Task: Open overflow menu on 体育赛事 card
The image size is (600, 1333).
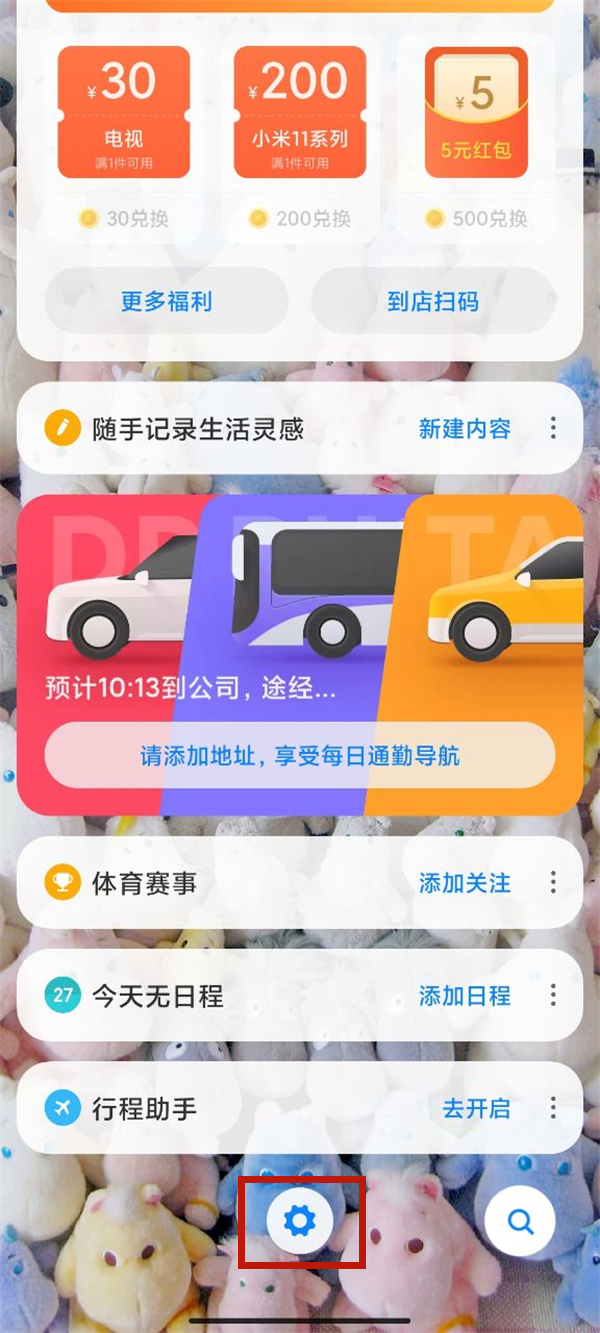Action: [553, 883]
